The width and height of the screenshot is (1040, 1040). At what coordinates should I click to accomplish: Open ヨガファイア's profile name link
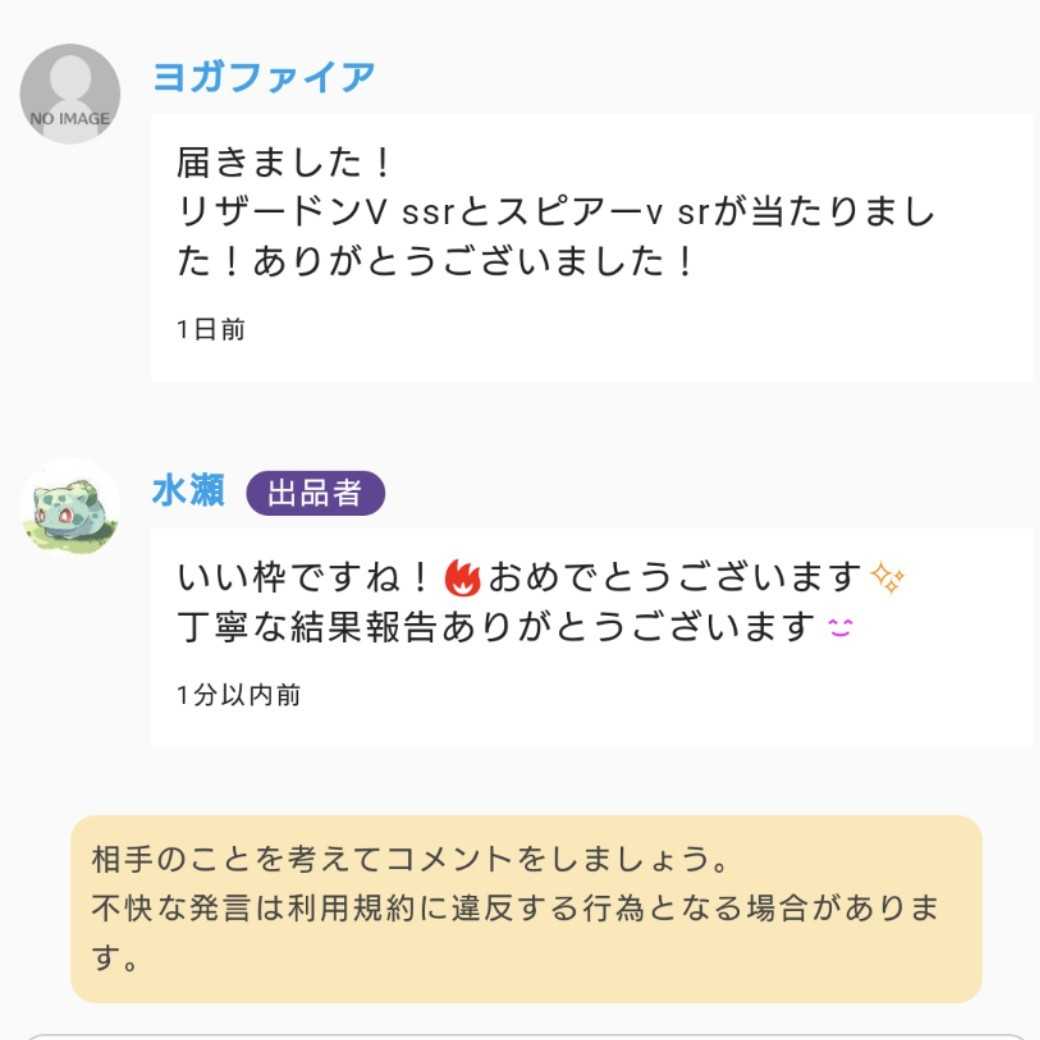tap(264, 77)
